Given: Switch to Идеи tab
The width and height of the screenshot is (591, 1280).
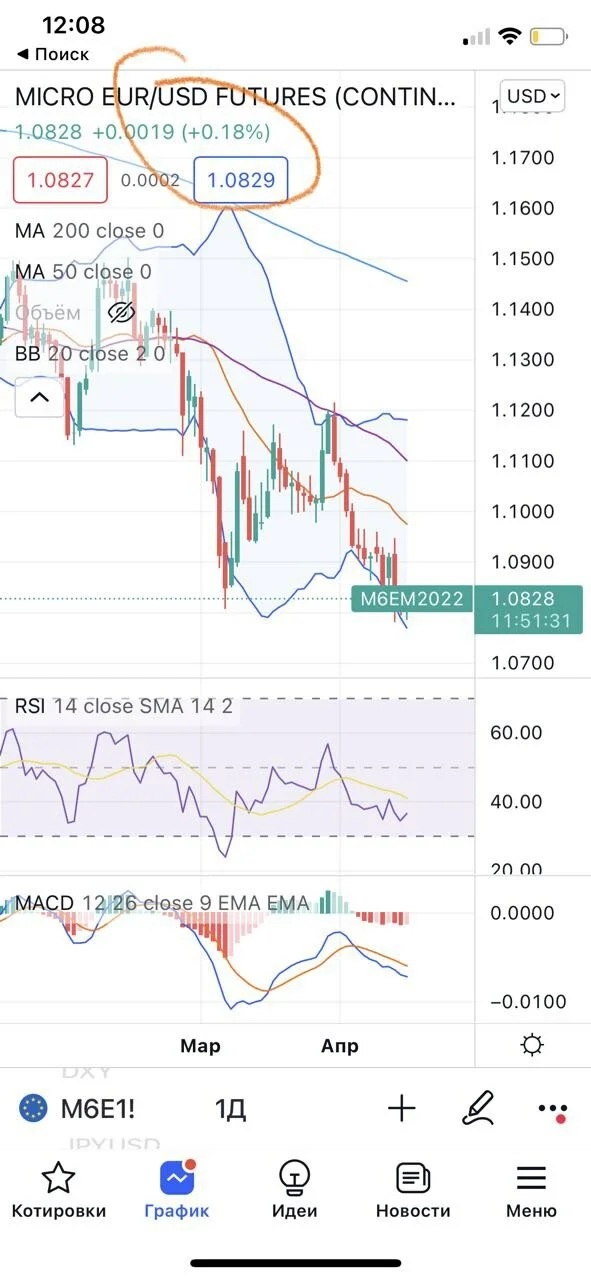Looking at the screenshot, I should click(x=294, y=1190).
